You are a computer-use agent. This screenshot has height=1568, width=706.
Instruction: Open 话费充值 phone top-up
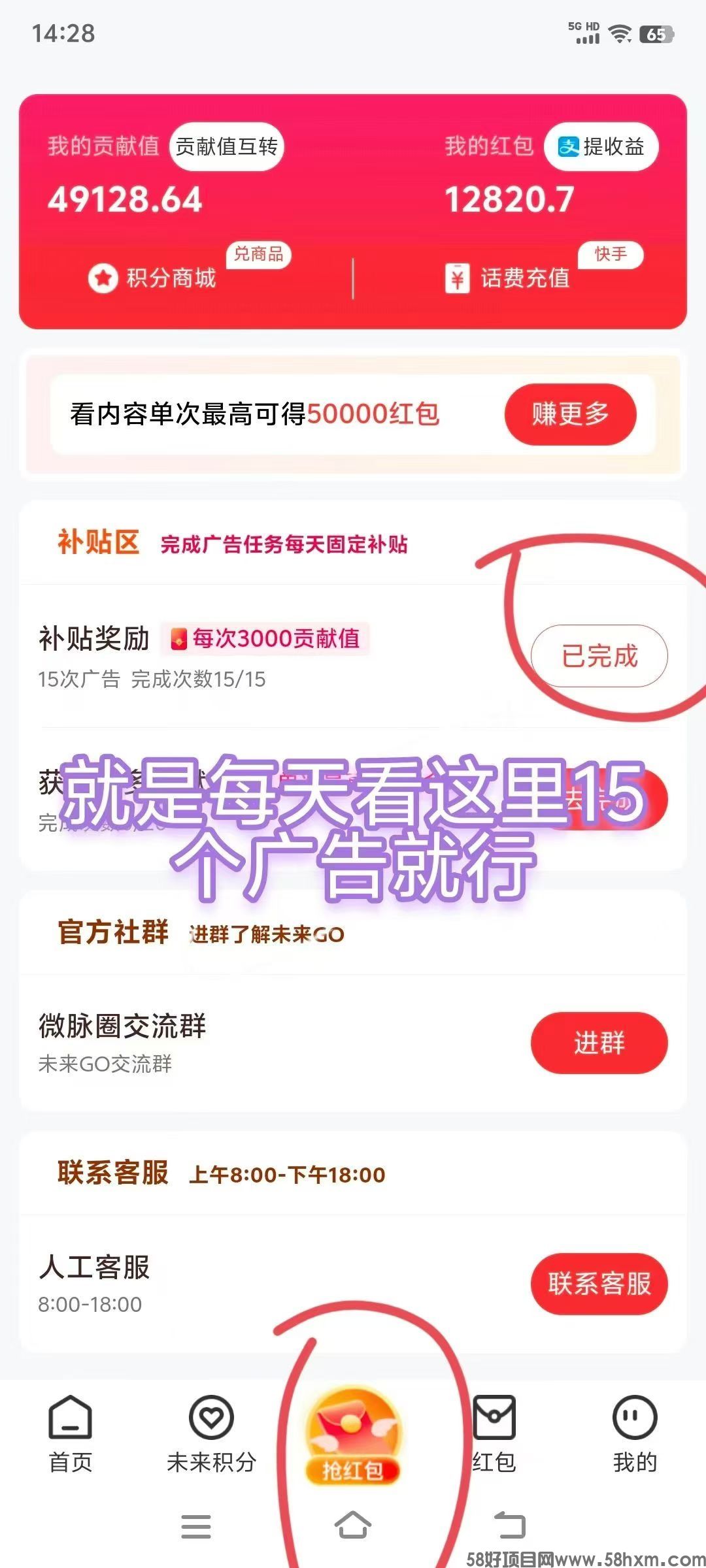pos(508,278)
